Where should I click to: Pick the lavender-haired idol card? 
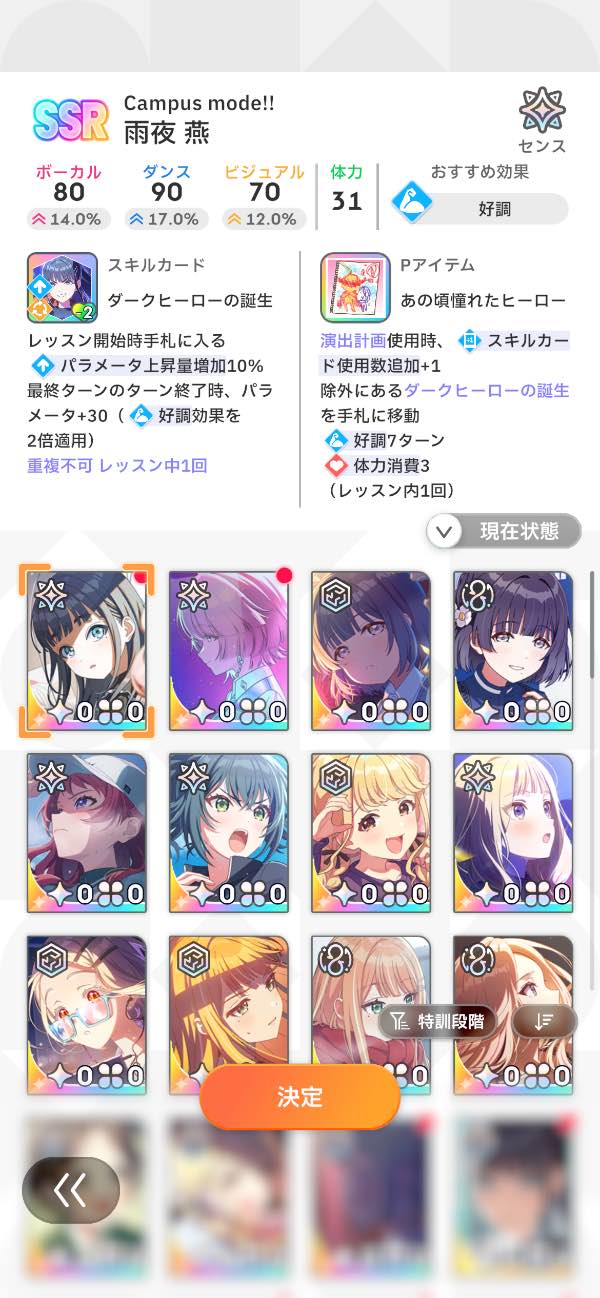coord(512,832)
